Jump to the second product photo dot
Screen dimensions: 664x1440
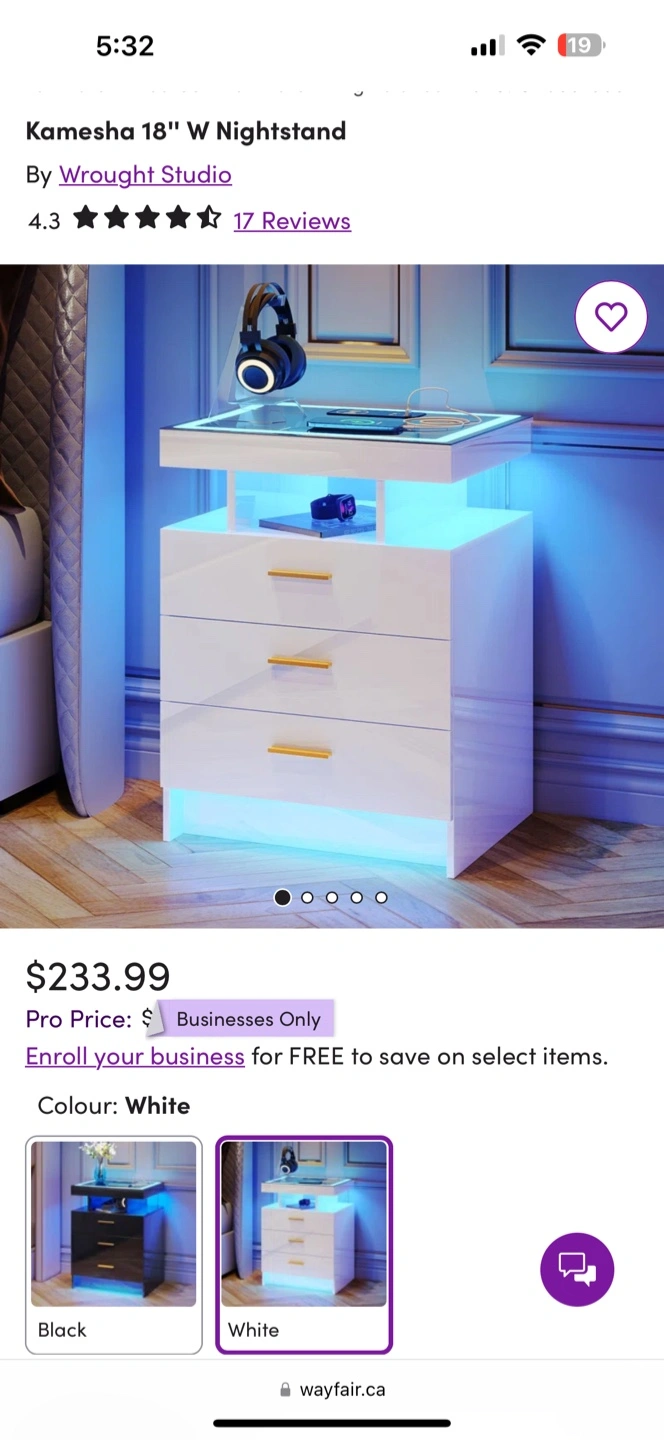(x=307, y=898)
